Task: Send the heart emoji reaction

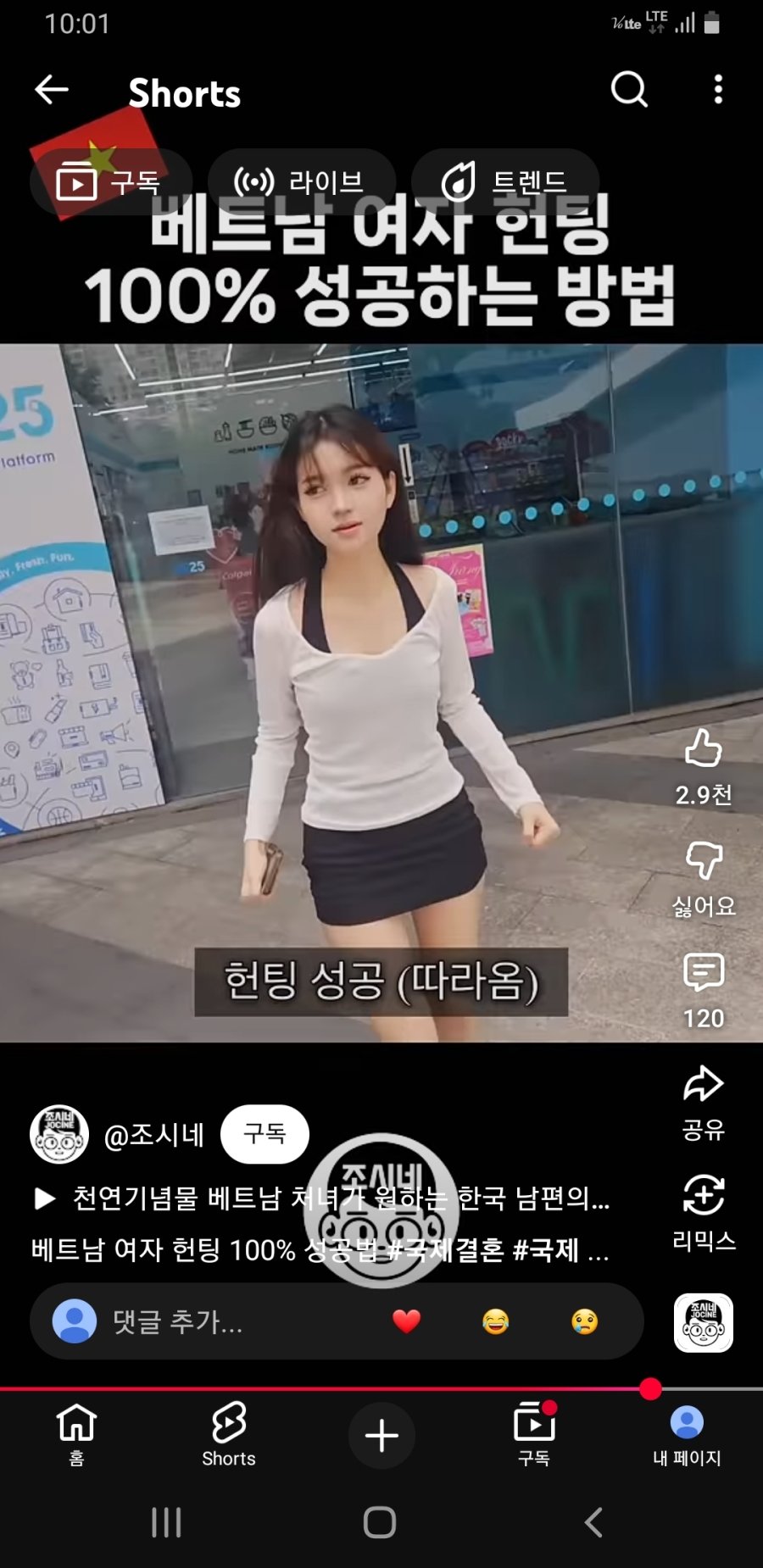Action: pyautogui.click(x=407, y=1322)
